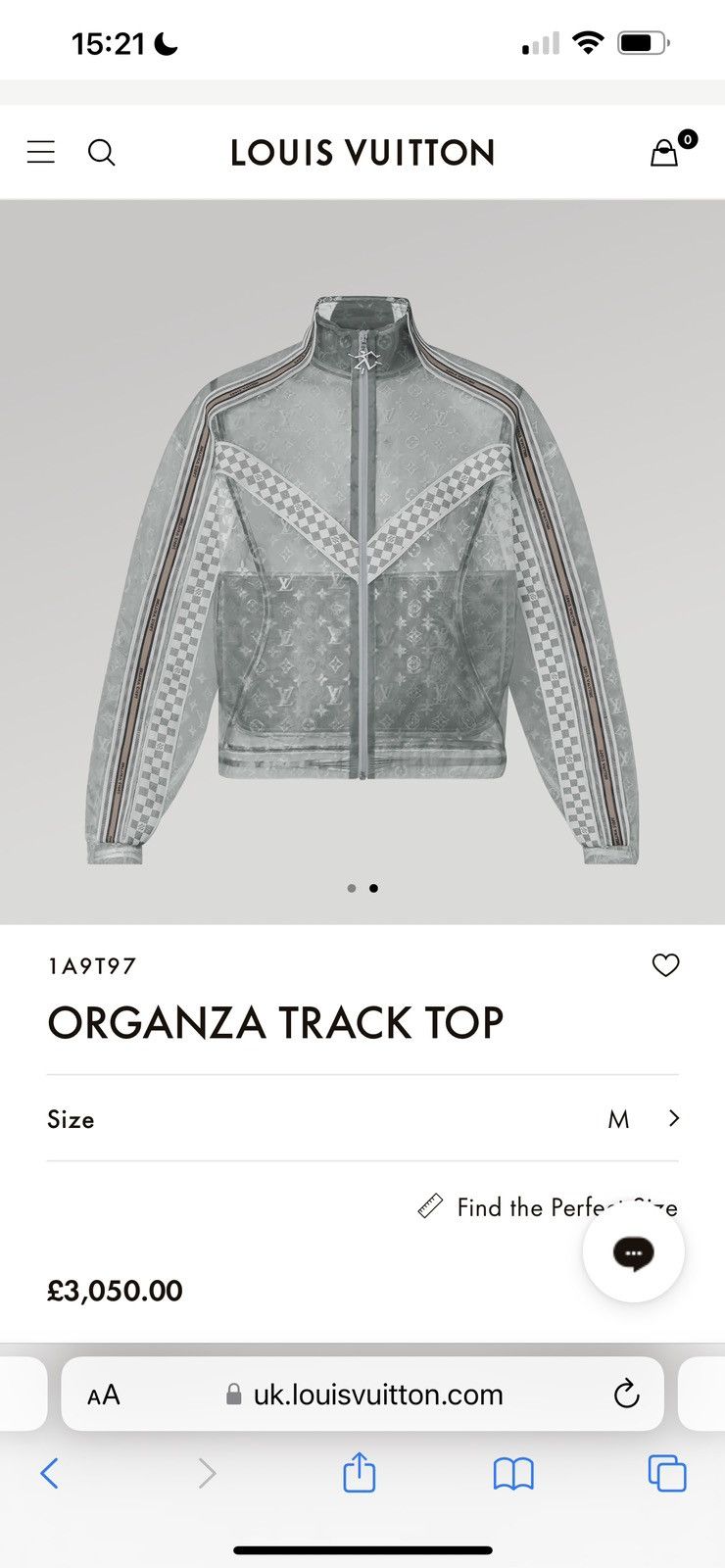Open Safari bookmarks

click(513, 1473)
